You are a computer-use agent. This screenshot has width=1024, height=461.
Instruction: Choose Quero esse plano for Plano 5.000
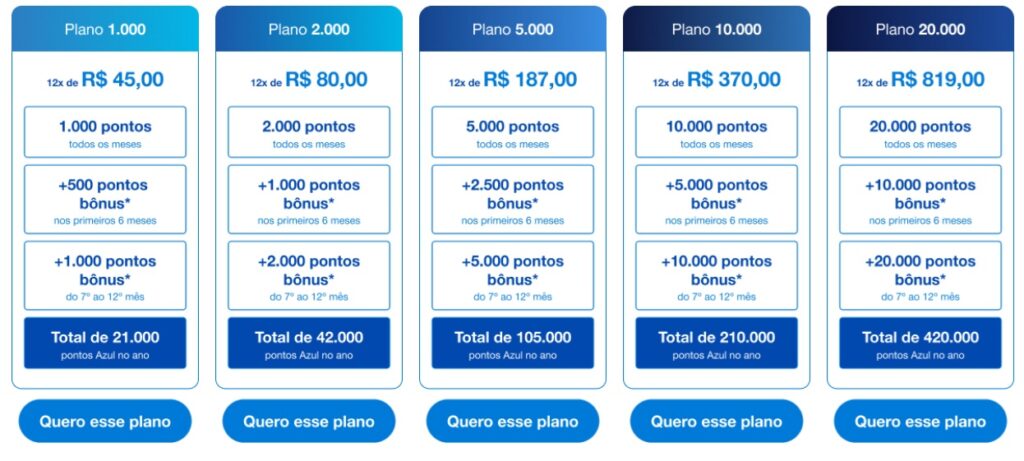[512, 421]
